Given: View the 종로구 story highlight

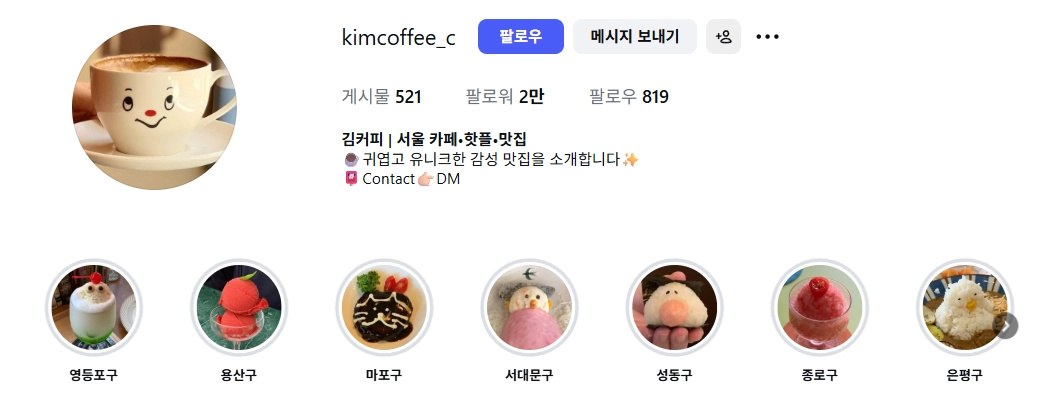Looking at the screenshot, I should tap(819, 307).
